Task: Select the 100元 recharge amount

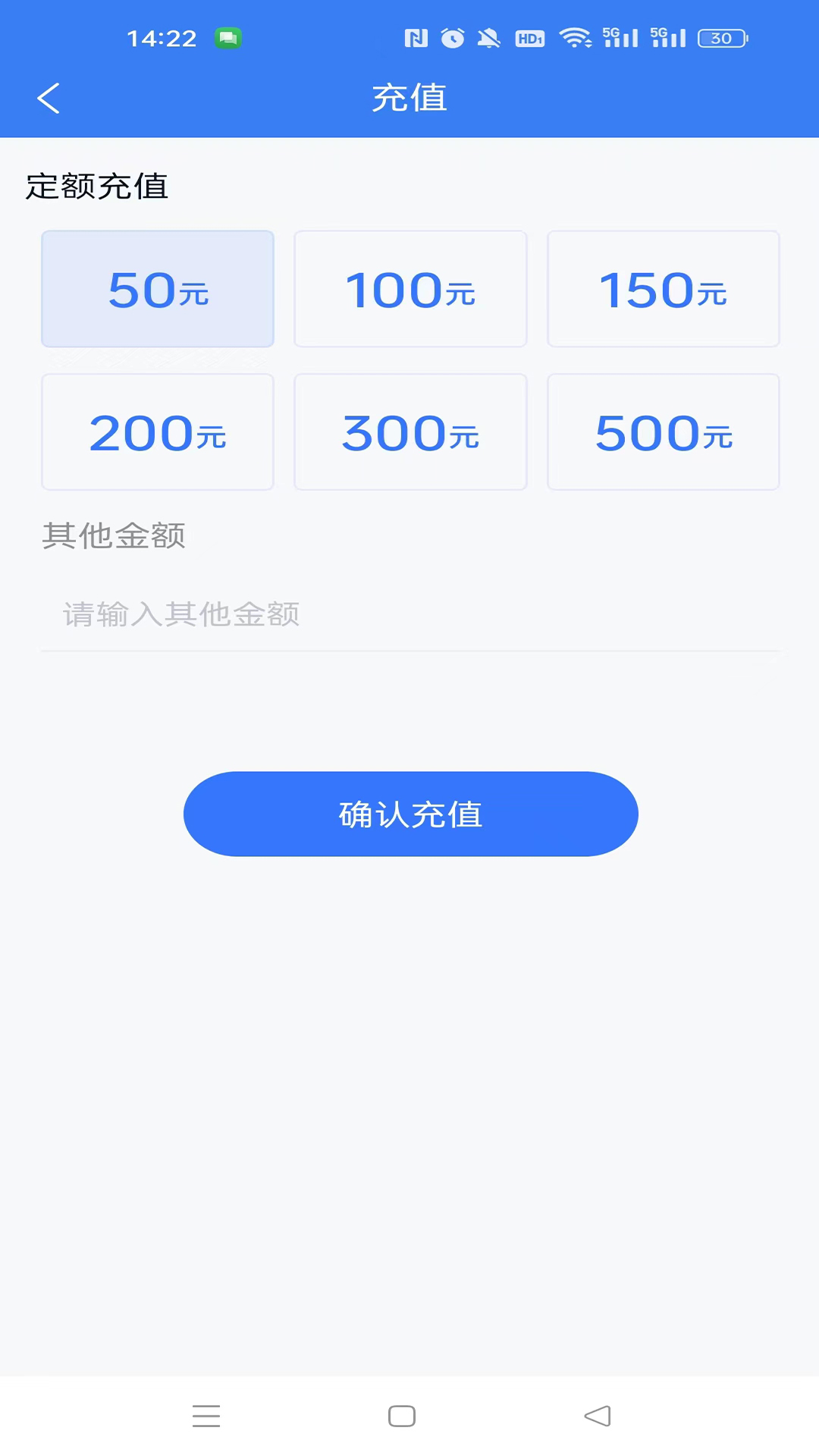Action: tap(410, 289)
